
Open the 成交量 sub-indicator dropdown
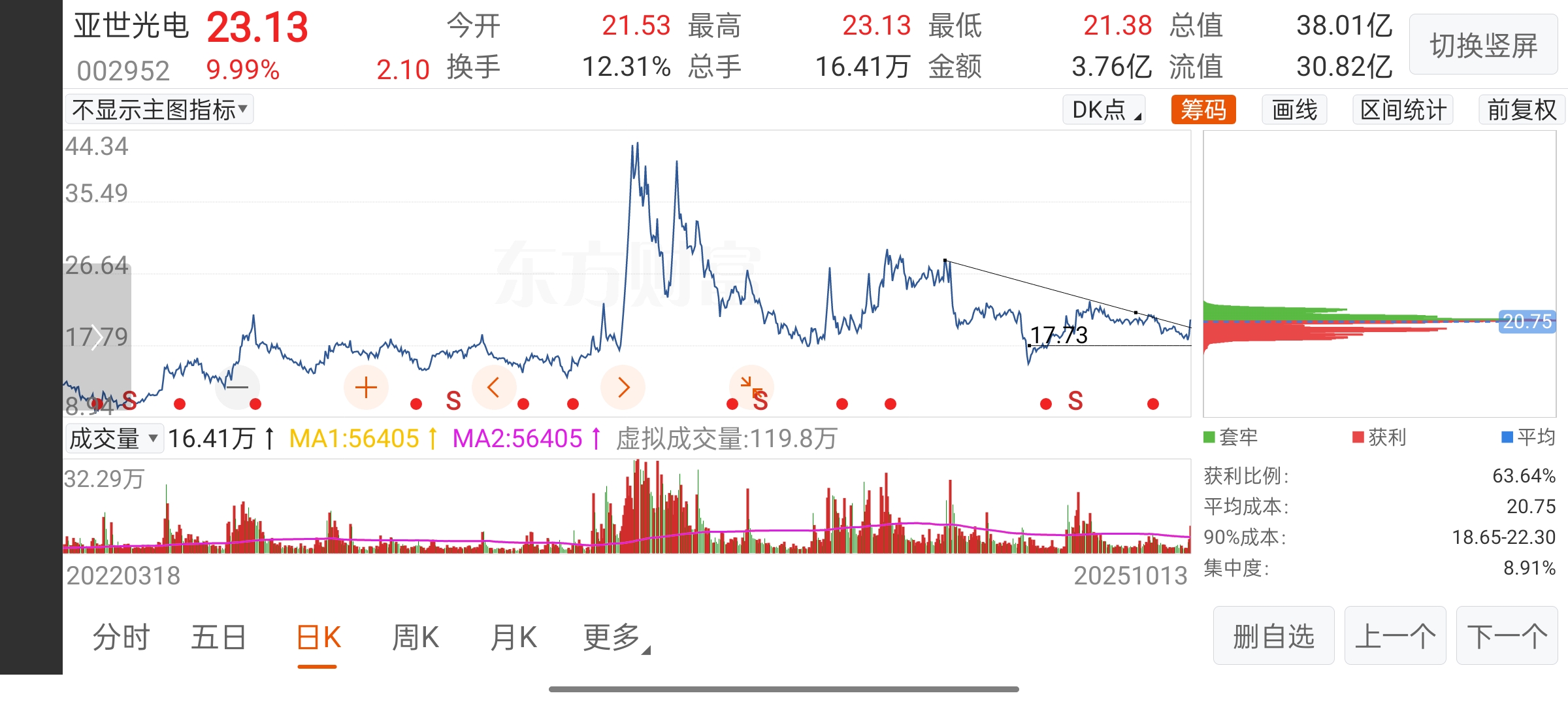(x=114, y=438)
